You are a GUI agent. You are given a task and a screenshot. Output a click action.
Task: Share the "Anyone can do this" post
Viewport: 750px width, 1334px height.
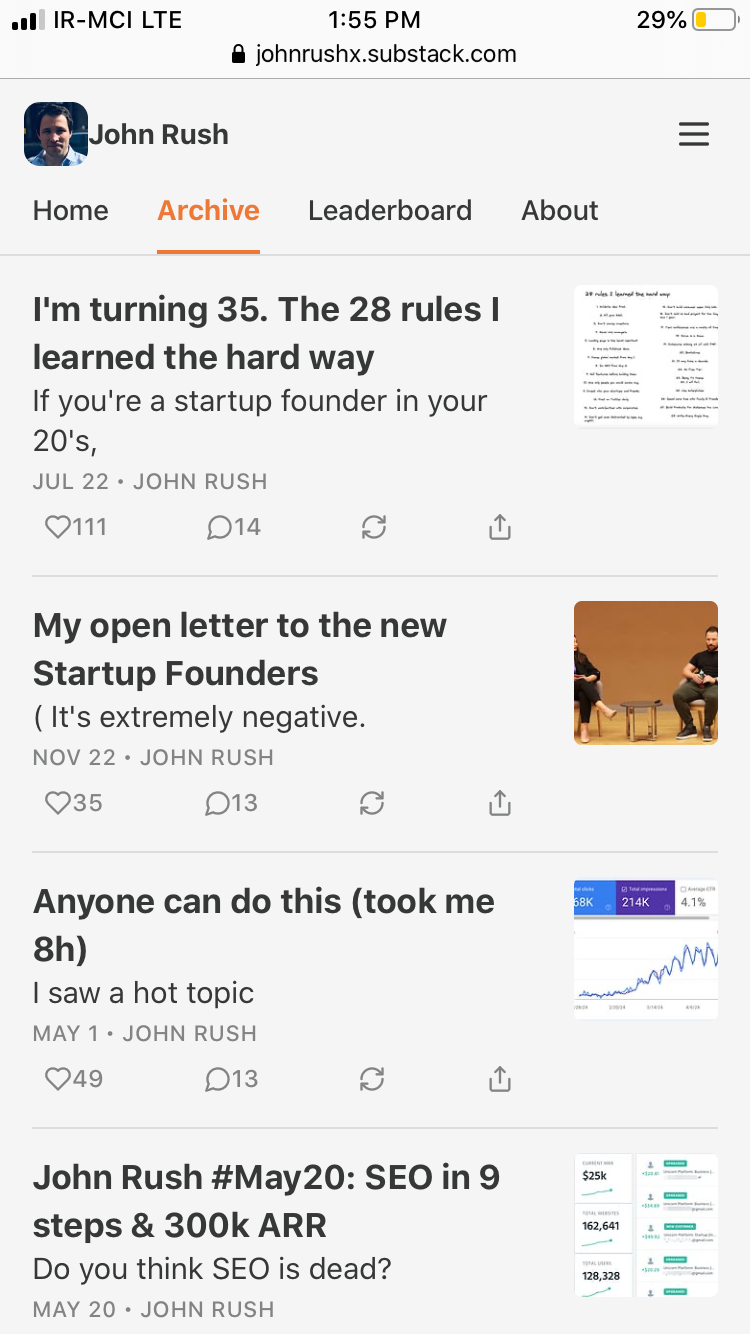500,1079
